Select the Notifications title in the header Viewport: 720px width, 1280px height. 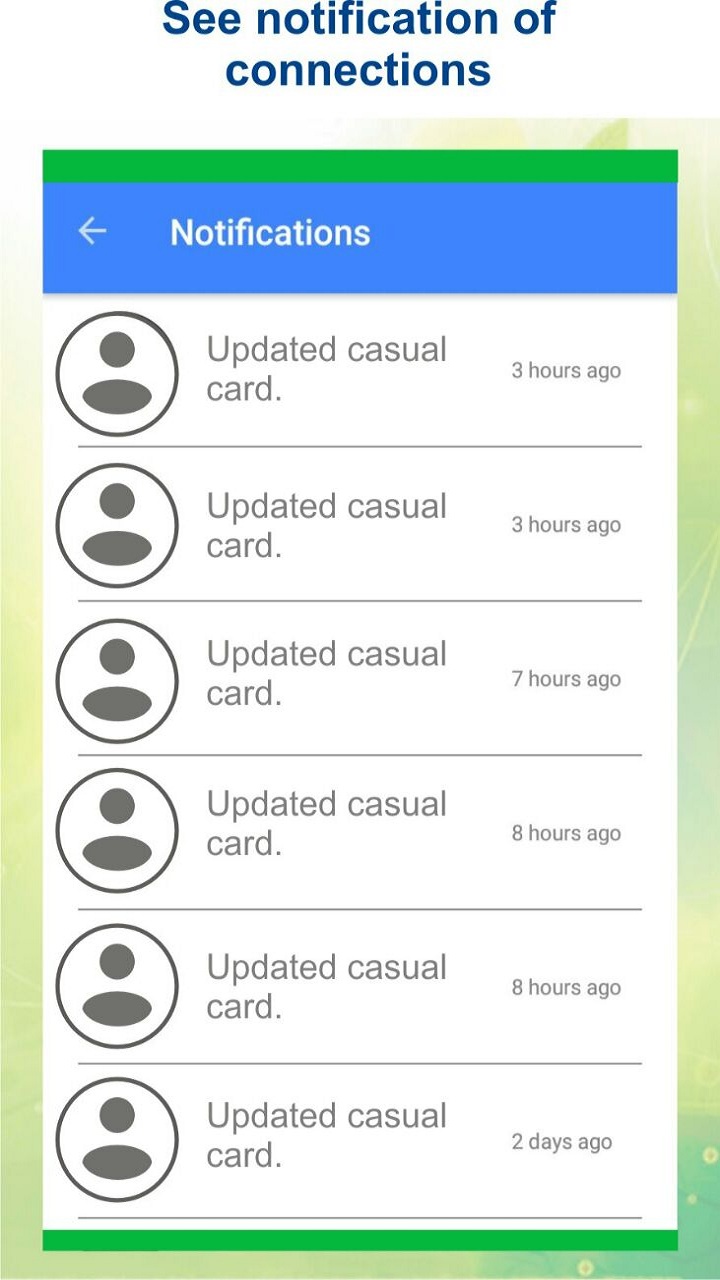click(x=270, y=232)
